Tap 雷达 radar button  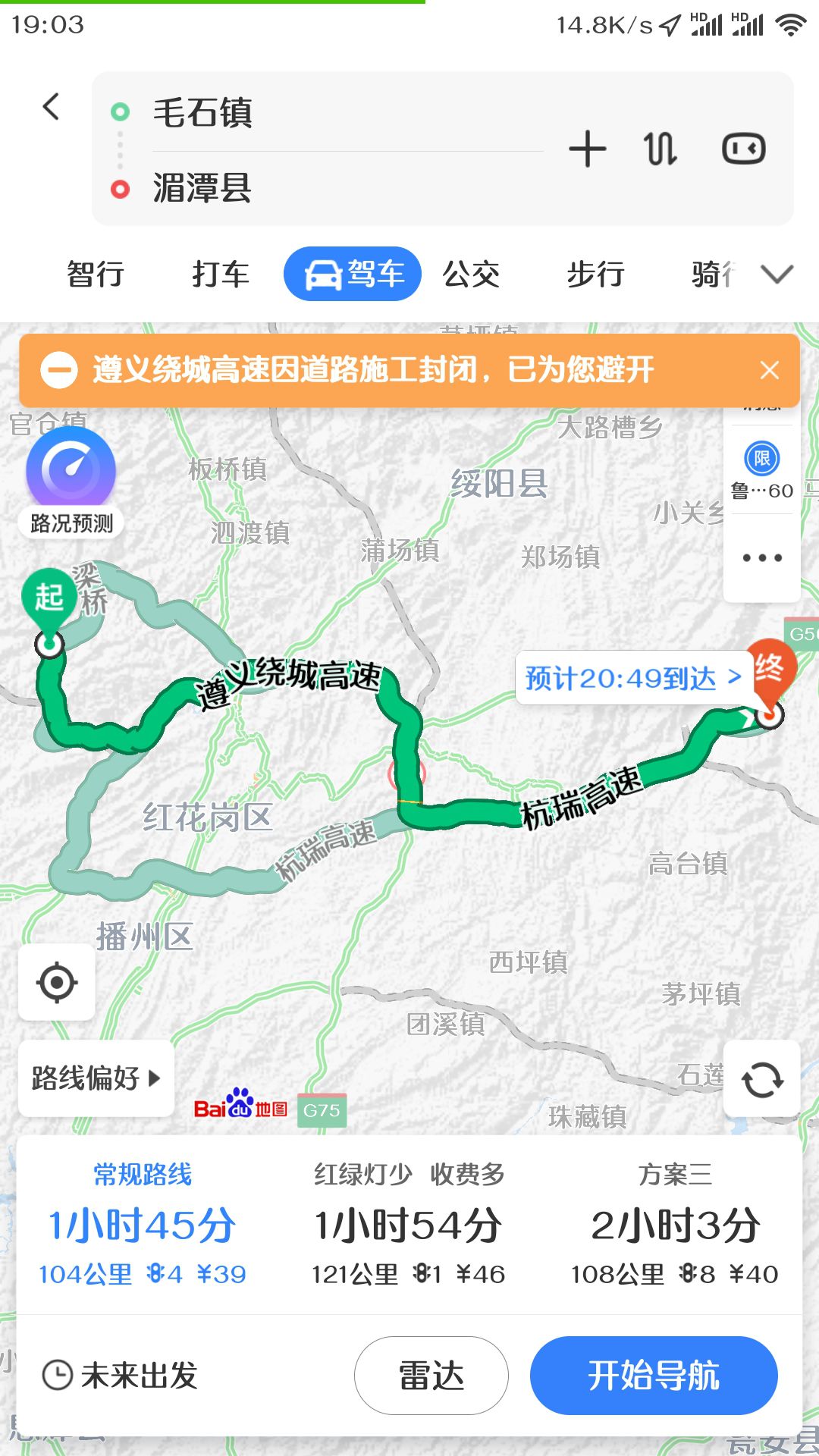tap(431, 1375)
